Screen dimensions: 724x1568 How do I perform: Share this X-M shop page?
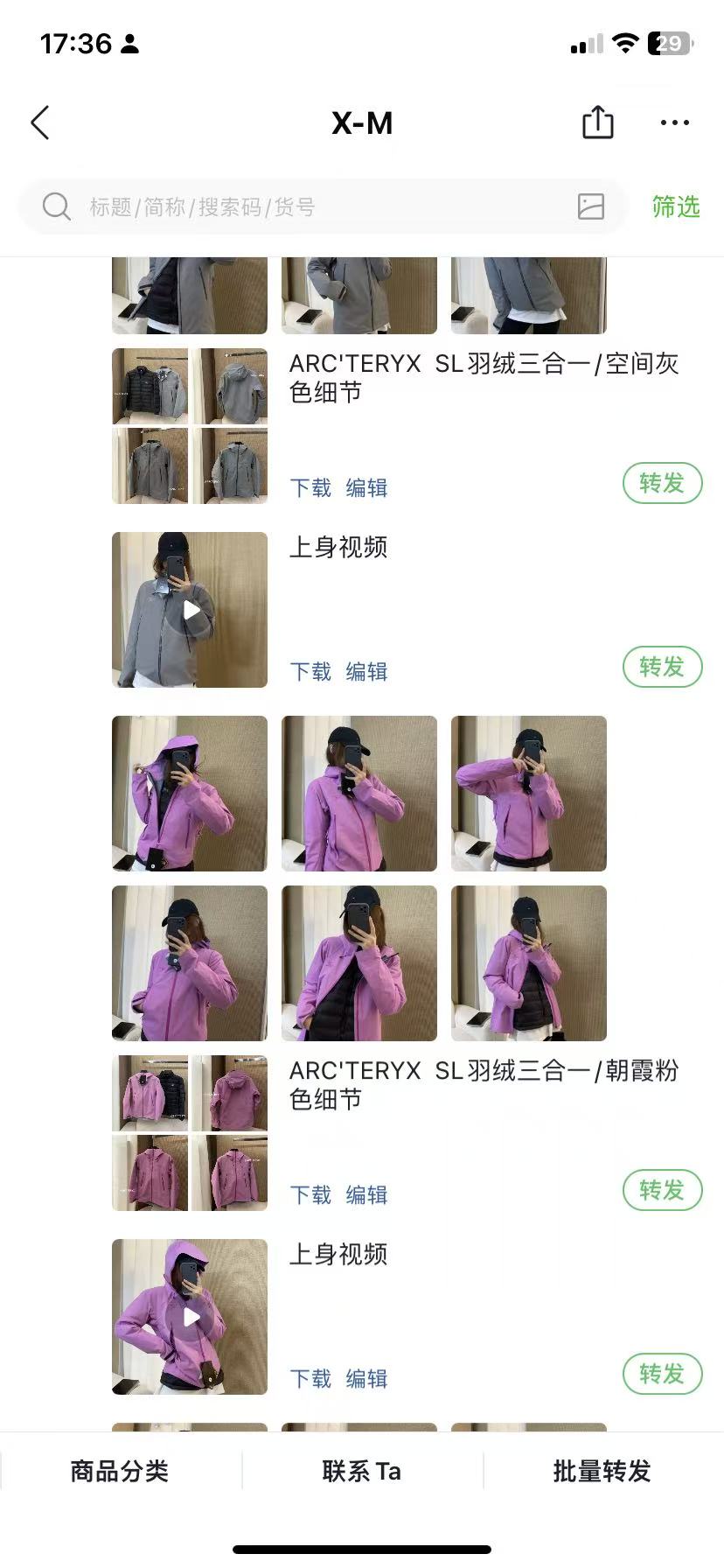(x=598, y=122)
